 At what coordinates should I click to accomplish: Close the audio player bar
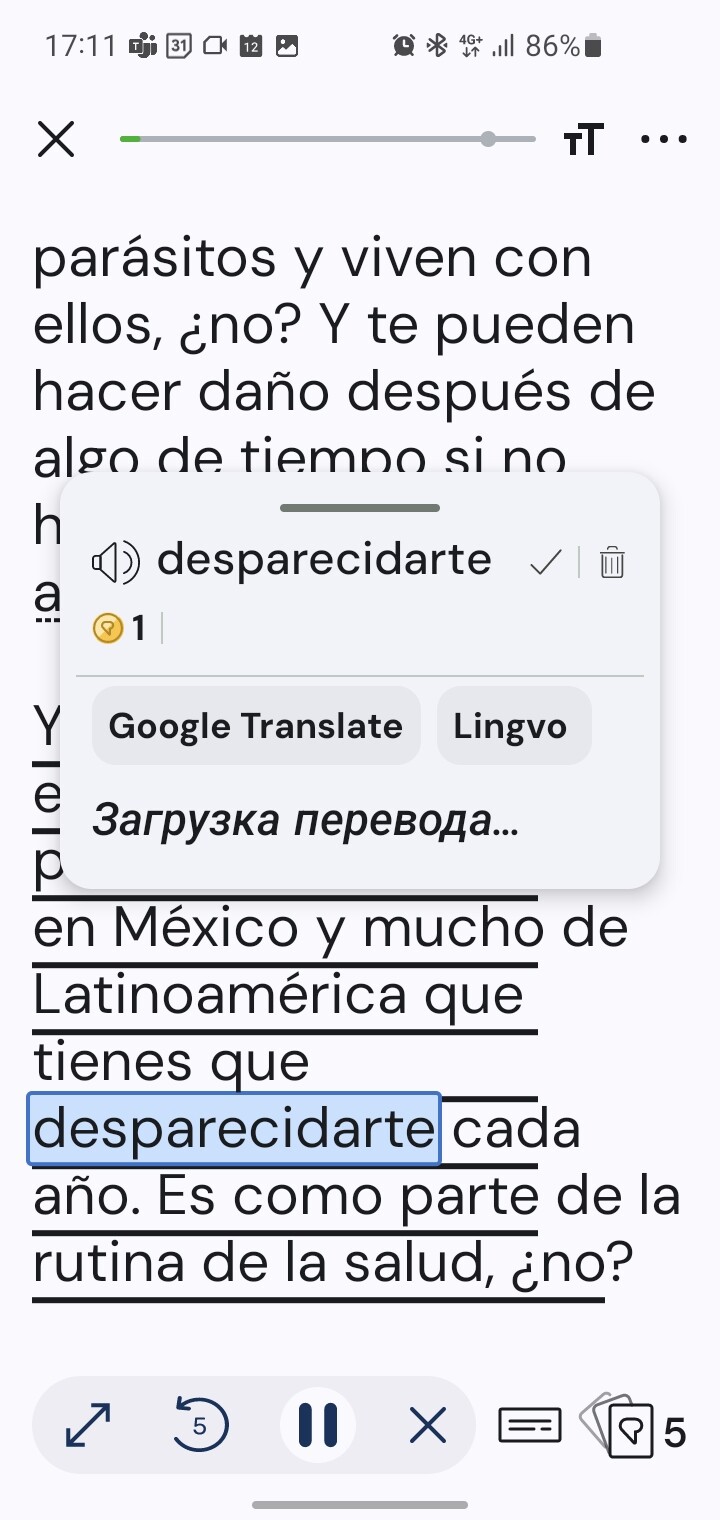429,1425
